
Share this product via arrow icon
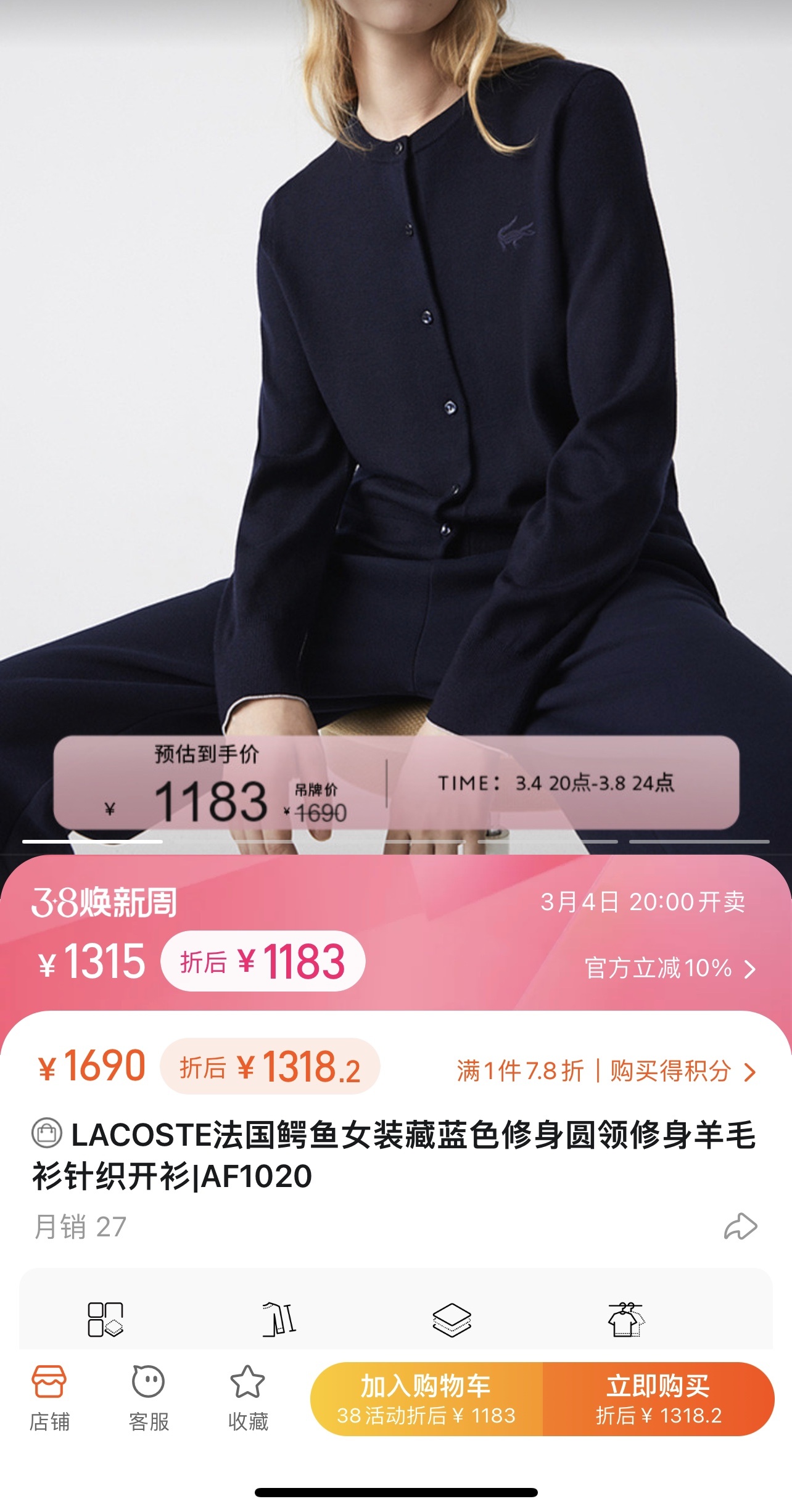(740, 1226)
